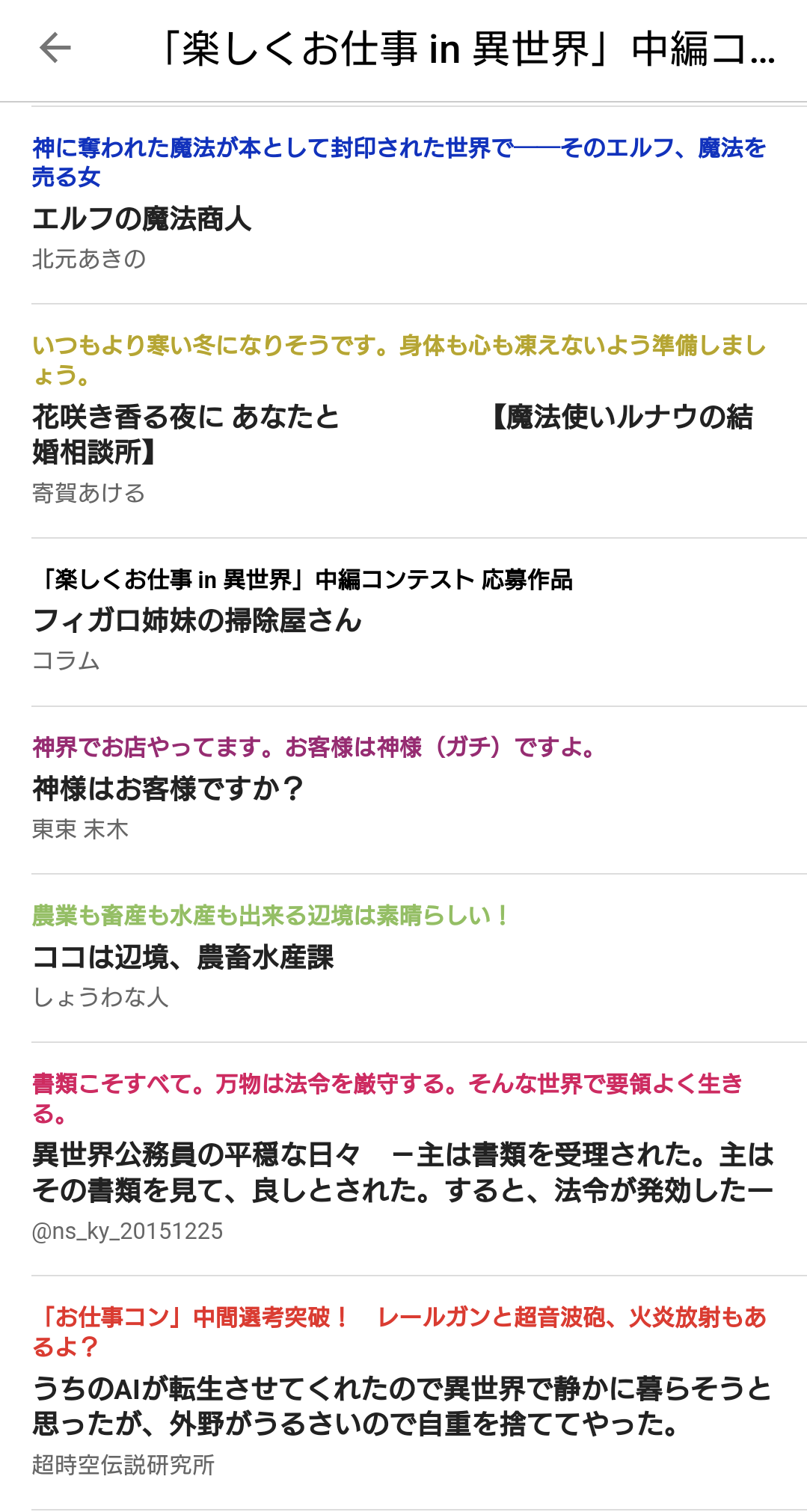This screenshot has width=807, height=1512.
Task: Open ココは辺境、農畜水産課 entry
Action: coord(183,957)
